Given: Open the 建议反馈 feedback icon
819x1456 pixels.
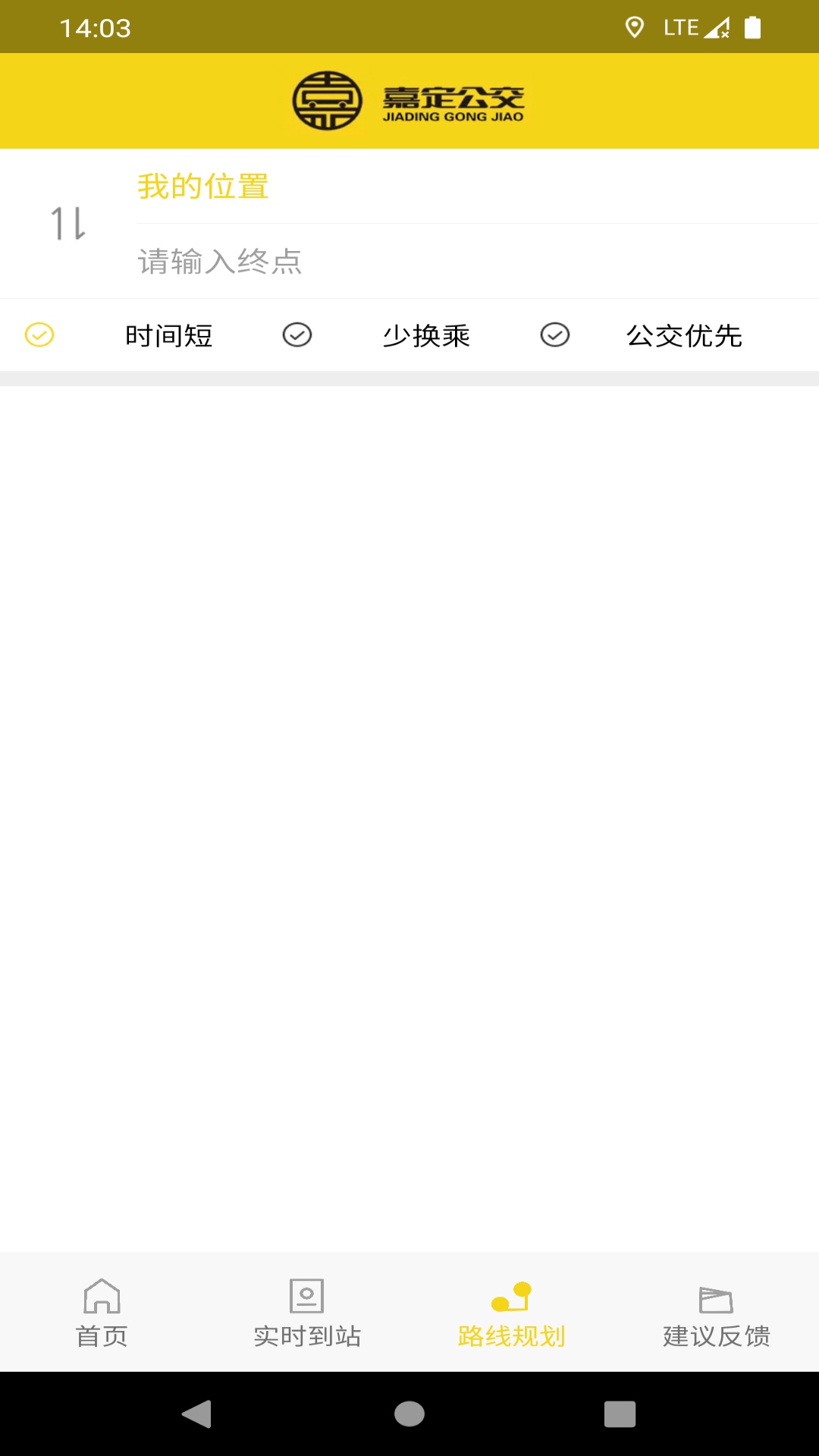Looking at the screenshot, I should (x=716, y=1299).
